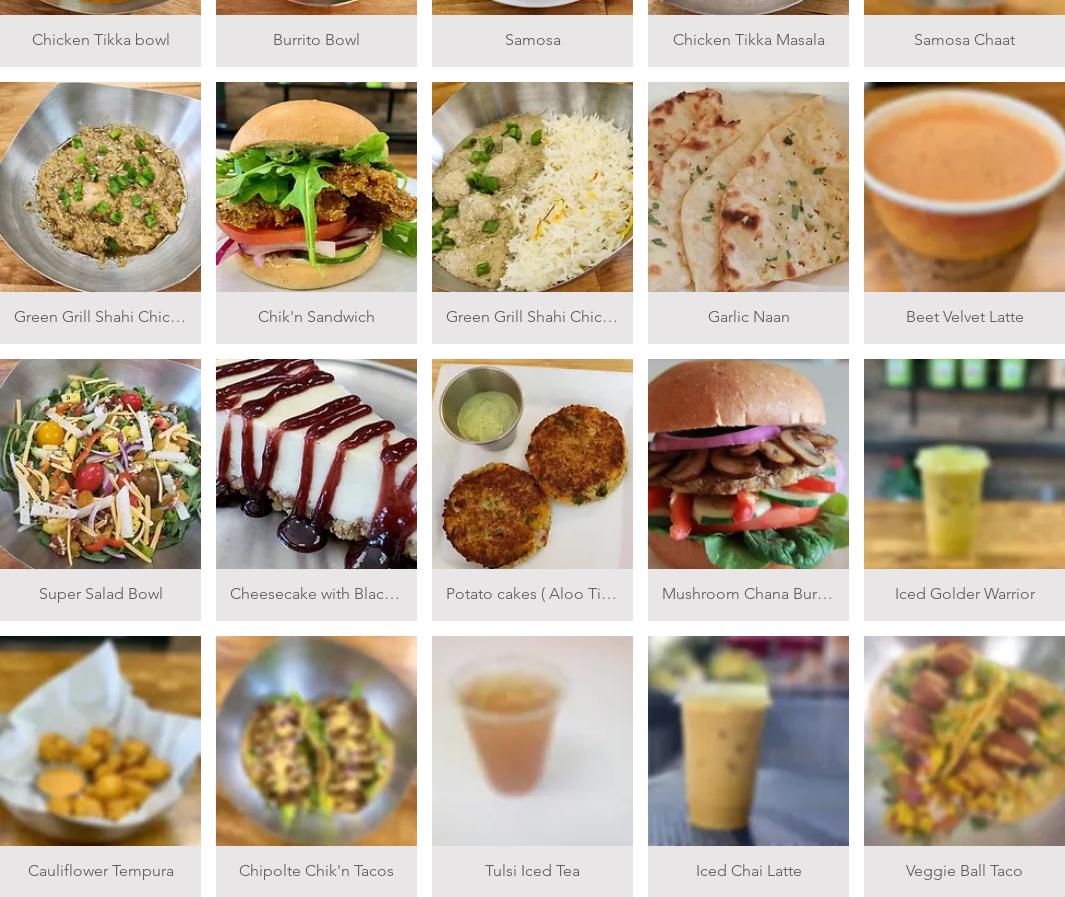Select the Burrito Bowl tile
This screenshot has width=1065, height=897.
pyautogui.click(x=316, y=39)
